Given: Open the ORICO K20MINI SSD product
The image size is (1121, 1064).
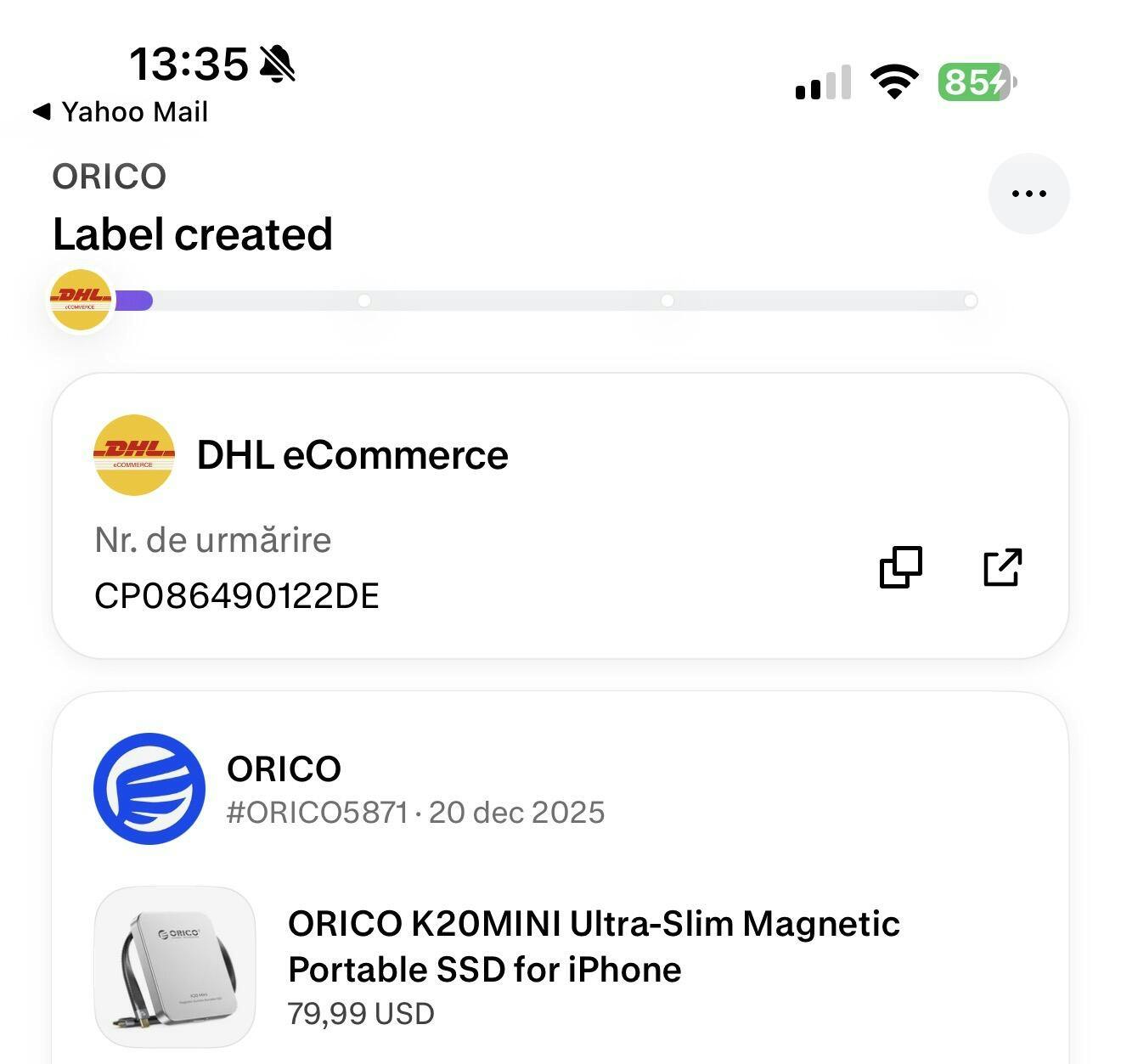Looking at the screenshot, I should click(593, 946).
